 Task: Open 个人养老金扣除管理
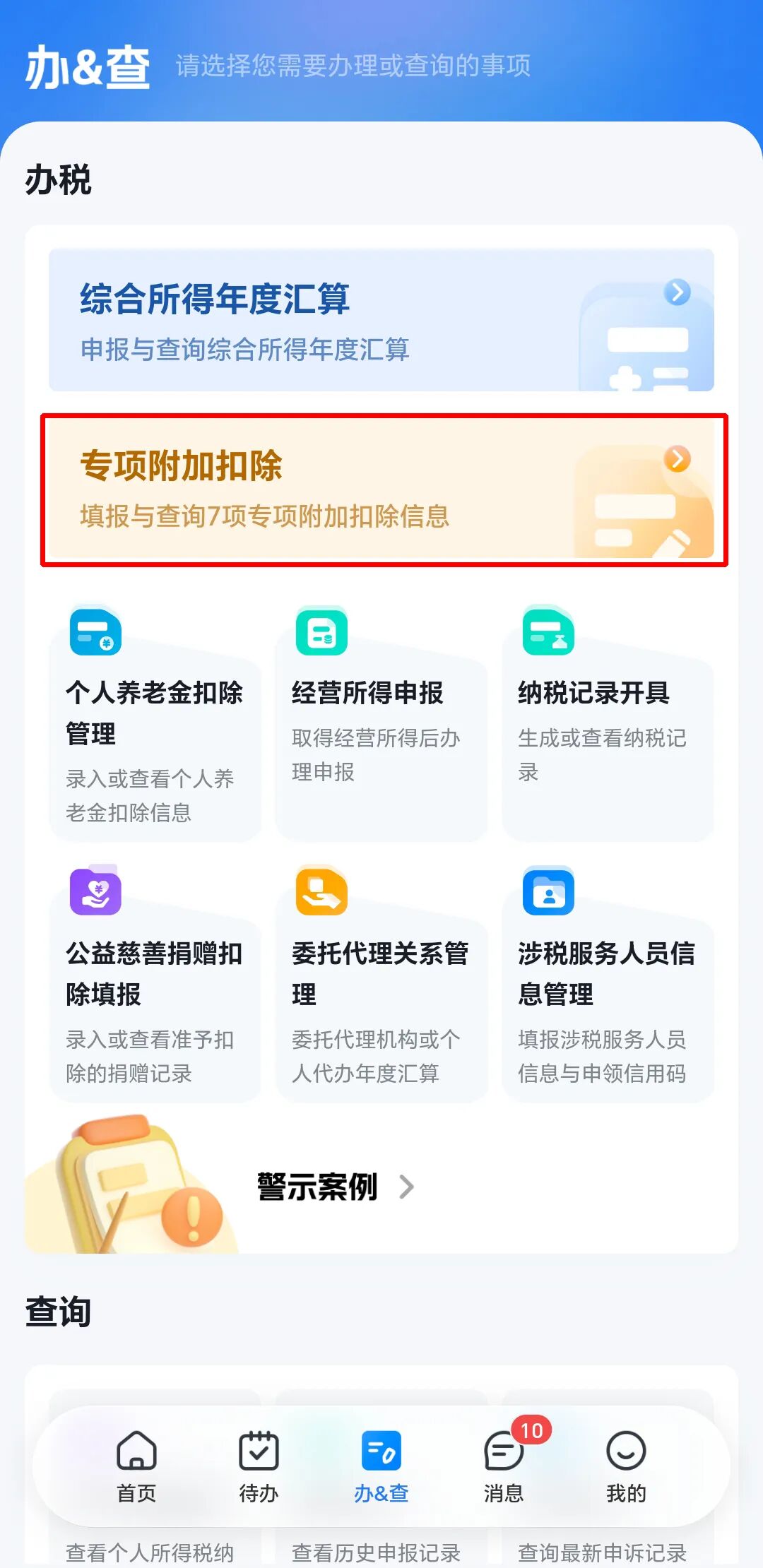pos(155,727)
